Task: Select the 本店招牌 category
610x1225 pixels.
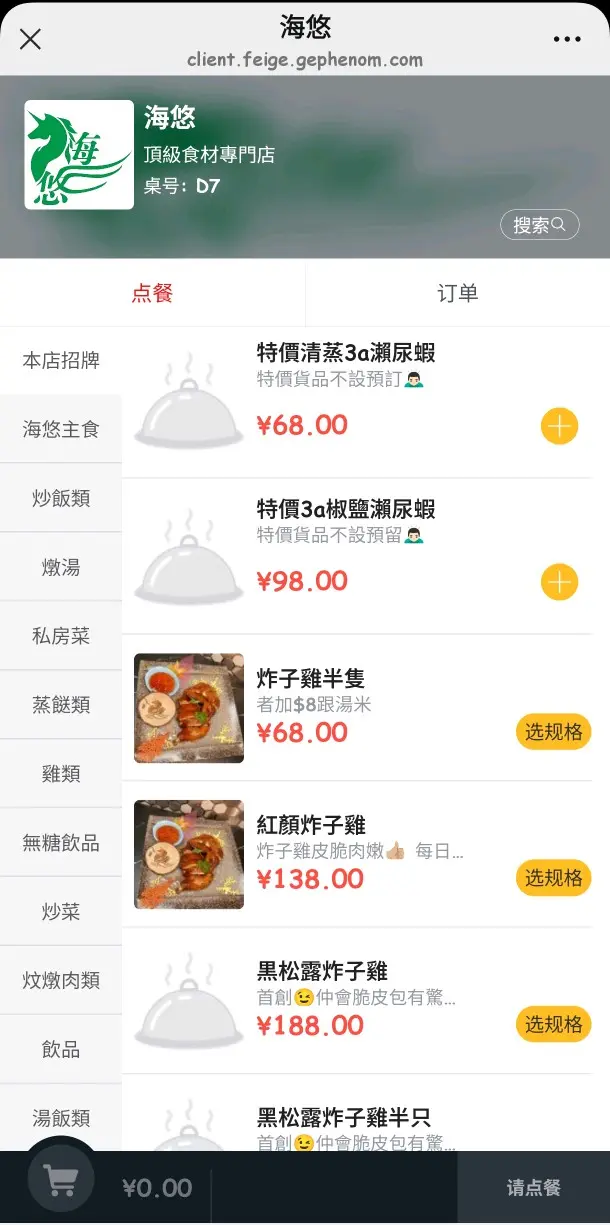Action: coord(61,360)
